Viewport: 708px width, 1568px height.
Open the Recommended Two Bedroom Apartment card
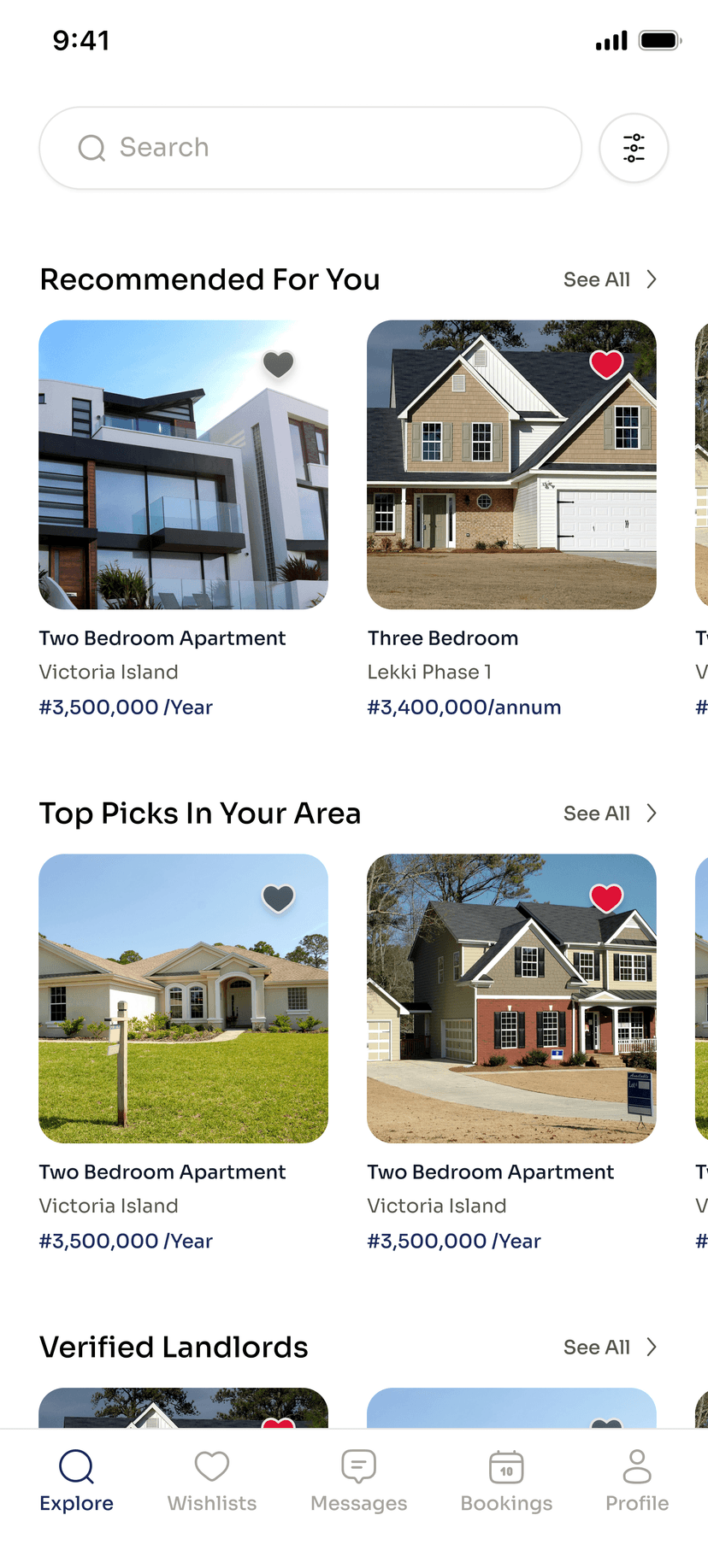[x=183, y=465]
